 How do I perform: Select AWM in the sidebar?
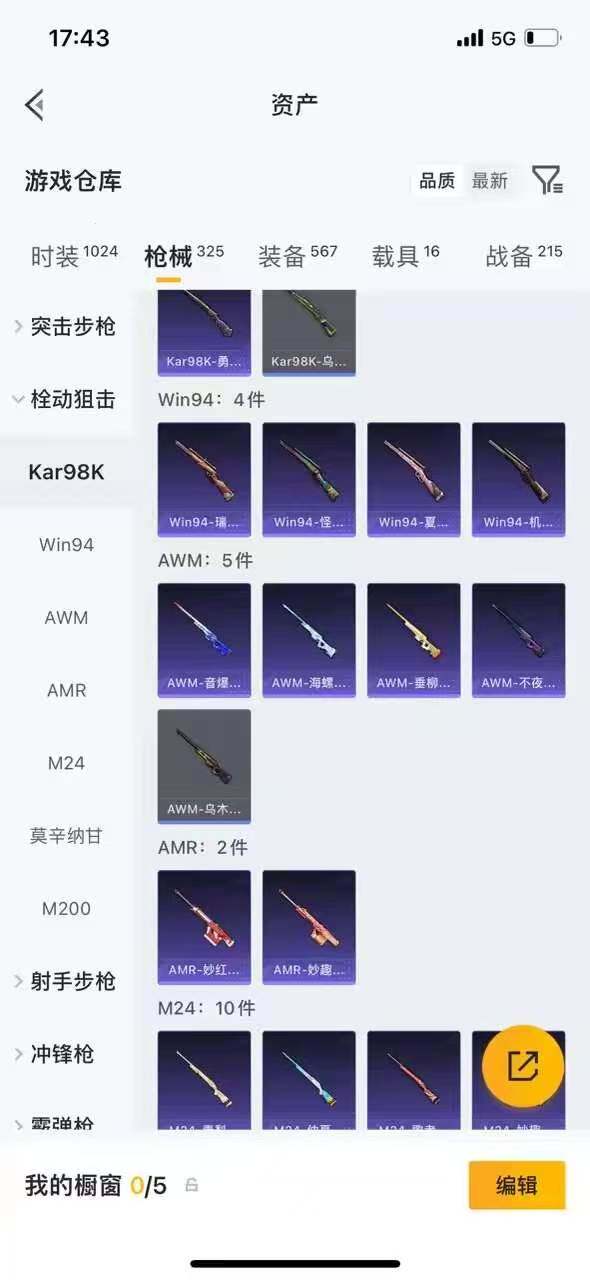pyautogui.click(x=66, y=618)
